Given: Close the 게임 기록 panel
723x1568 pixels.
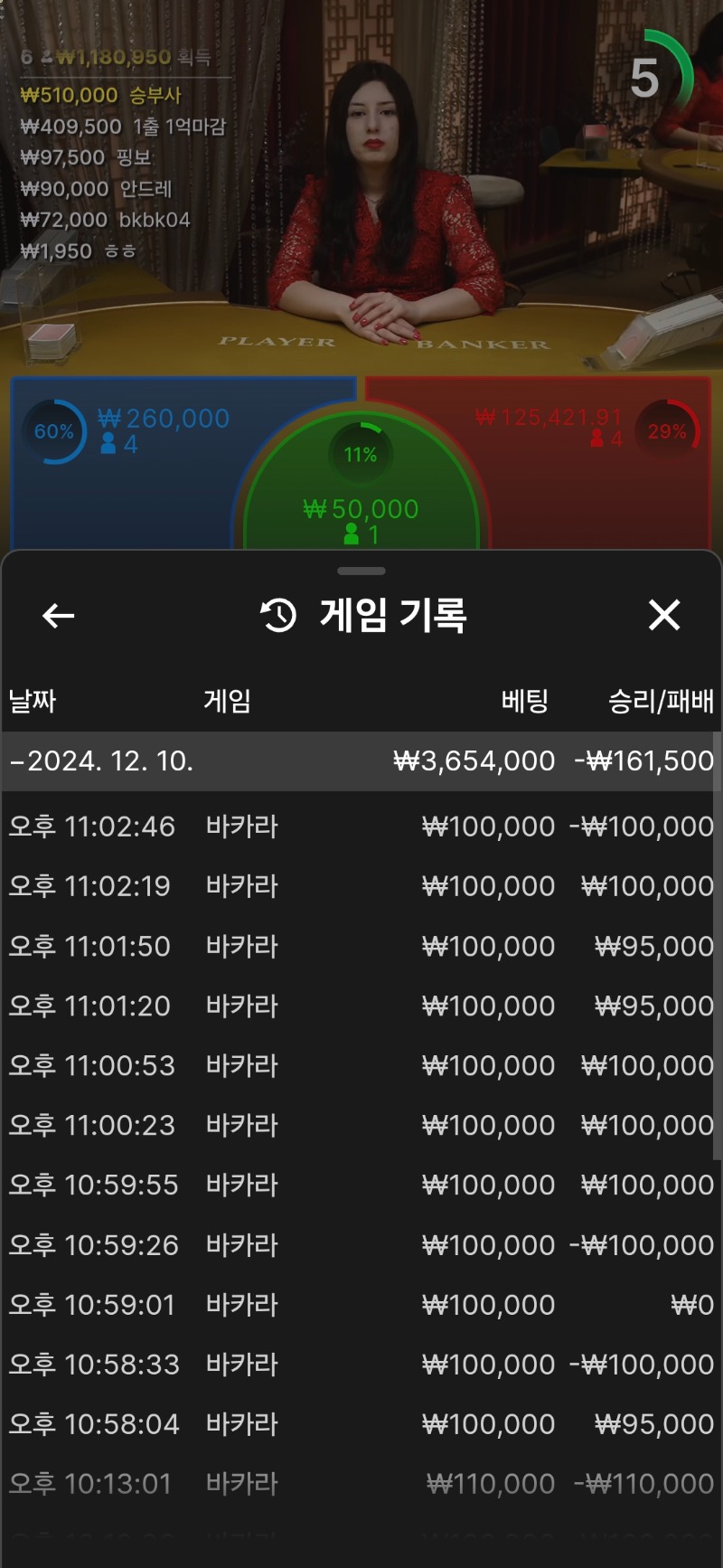Looking at the screenshot, I should point(664,616).
